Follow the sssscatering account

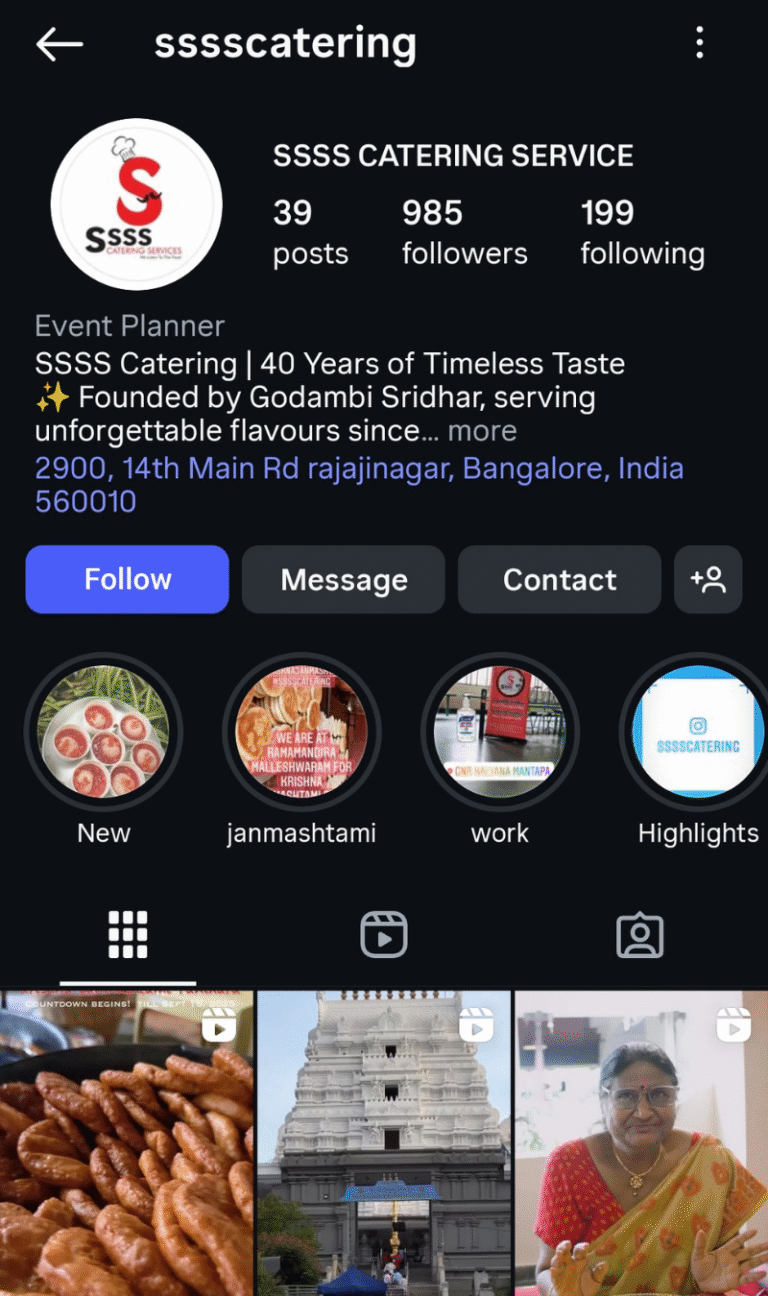point(127,579)
